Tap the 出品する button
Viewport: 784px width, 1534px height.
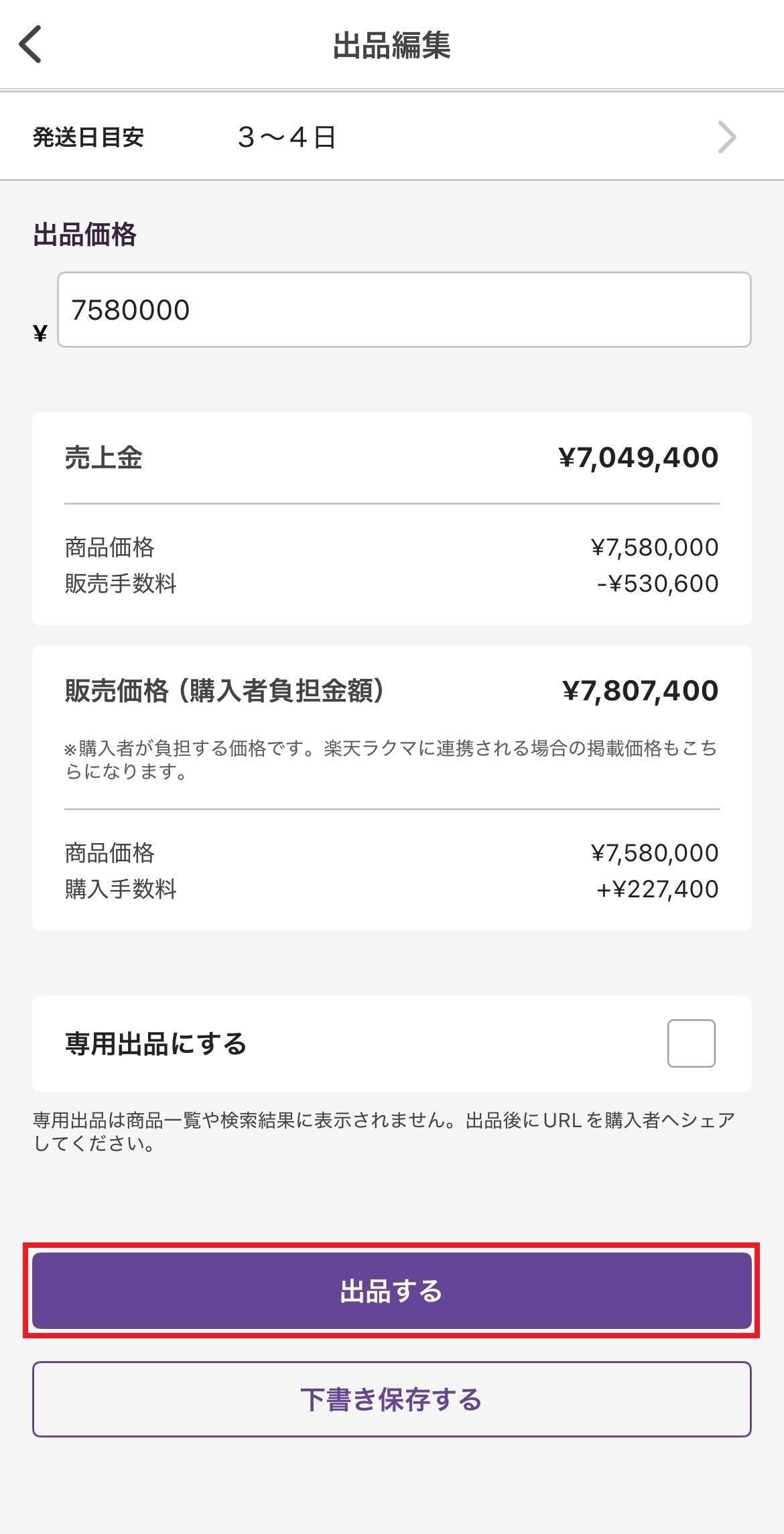(x=391, y=1290)
